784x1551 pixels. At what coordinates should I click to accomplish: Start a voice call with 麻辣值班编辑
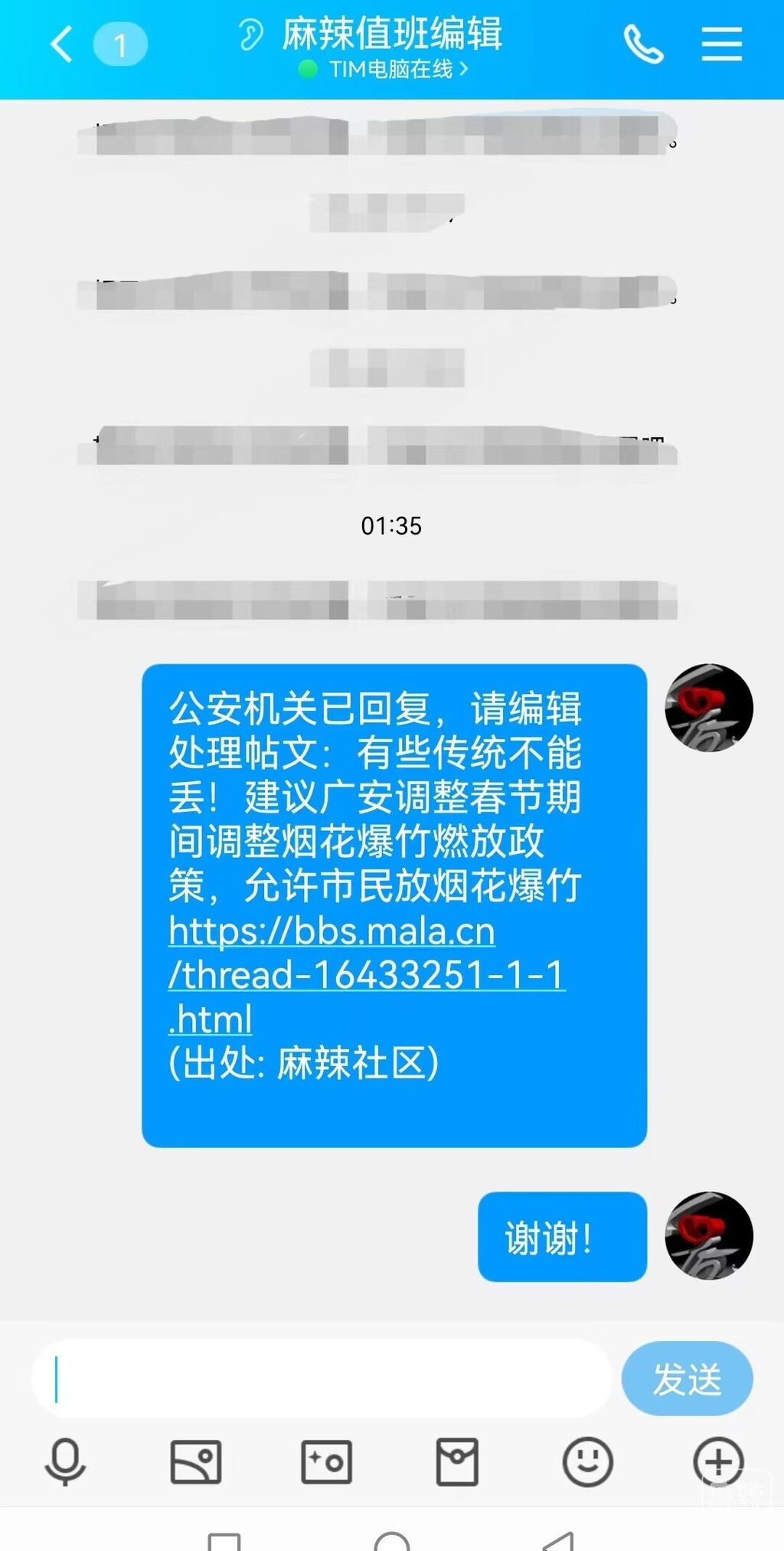pos(643,44)
